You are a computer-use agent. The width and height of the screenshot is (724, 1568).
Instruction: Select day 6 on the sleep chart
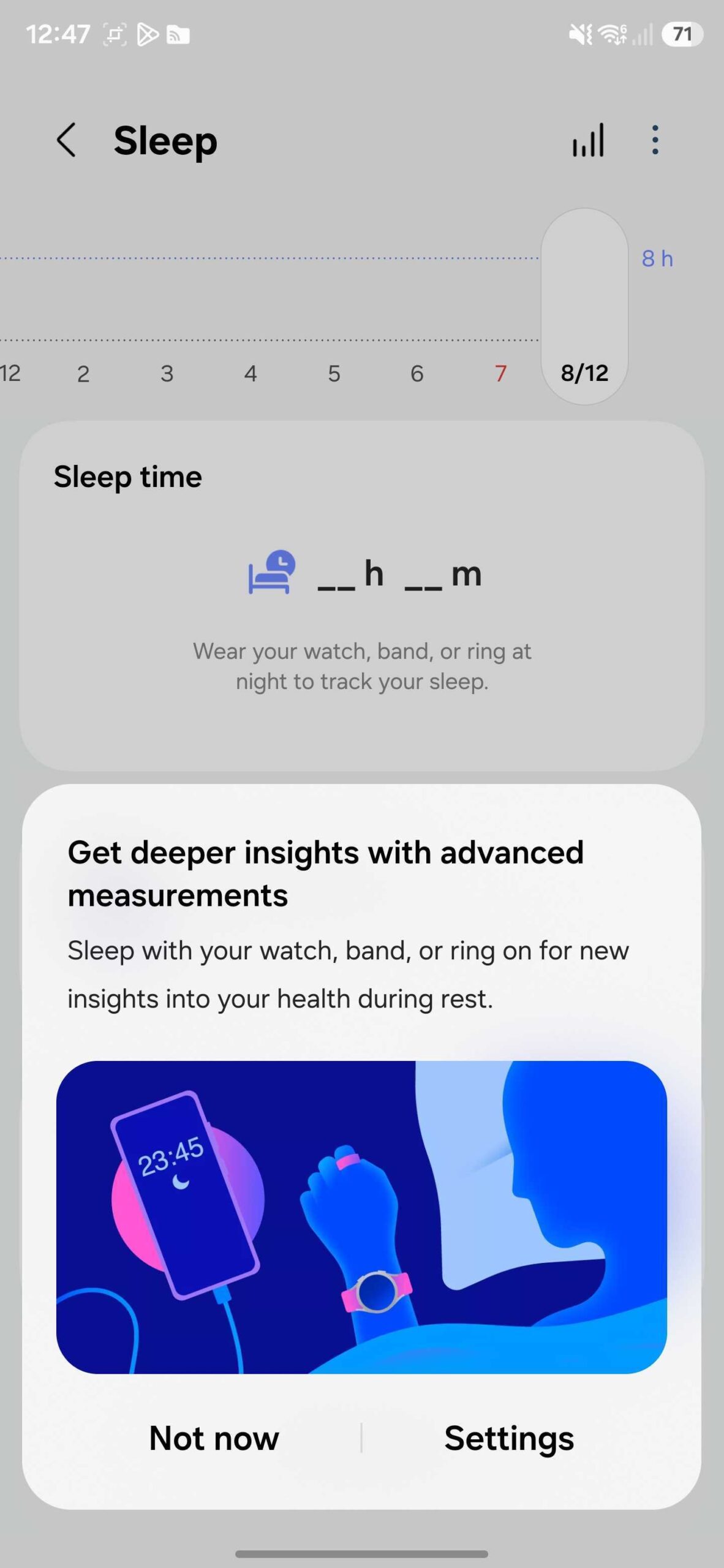[417, 373]
